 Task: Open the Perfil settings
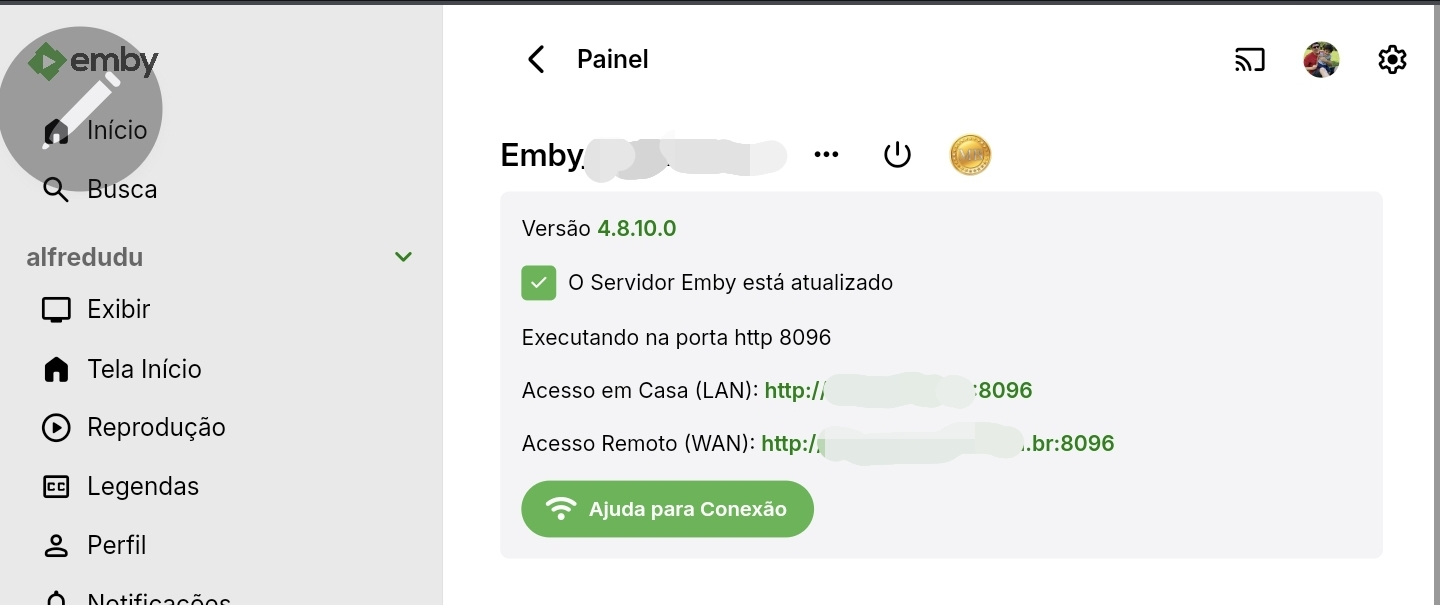(116, 546)
